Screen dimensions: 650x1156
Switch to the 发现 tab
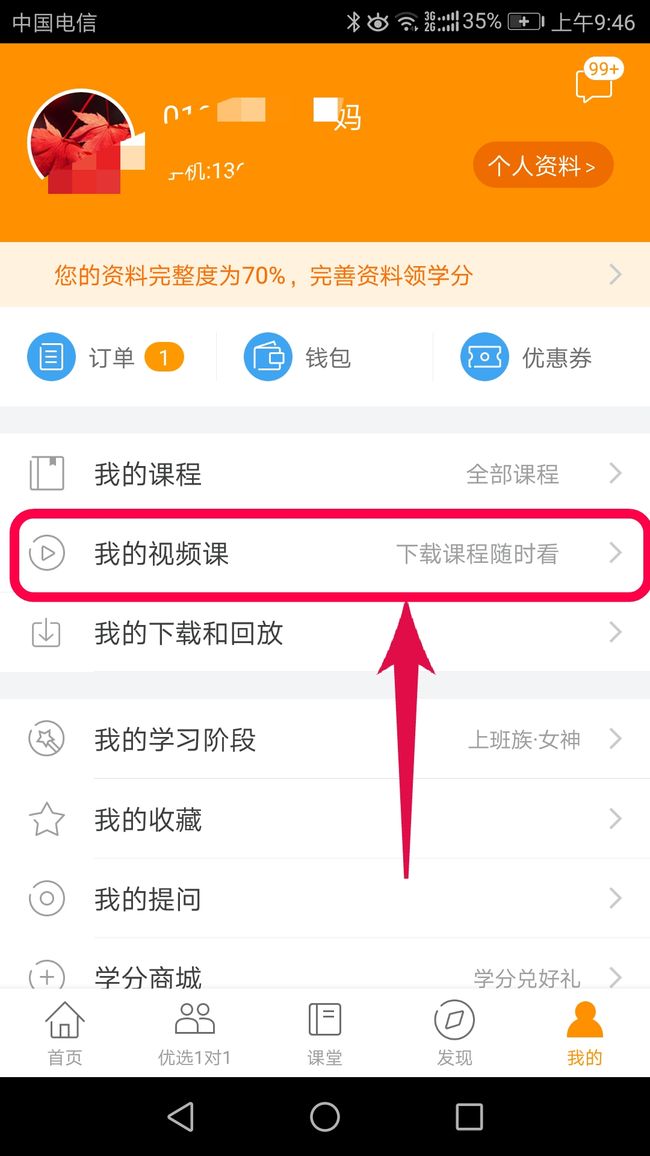(x=454, y=1034)
